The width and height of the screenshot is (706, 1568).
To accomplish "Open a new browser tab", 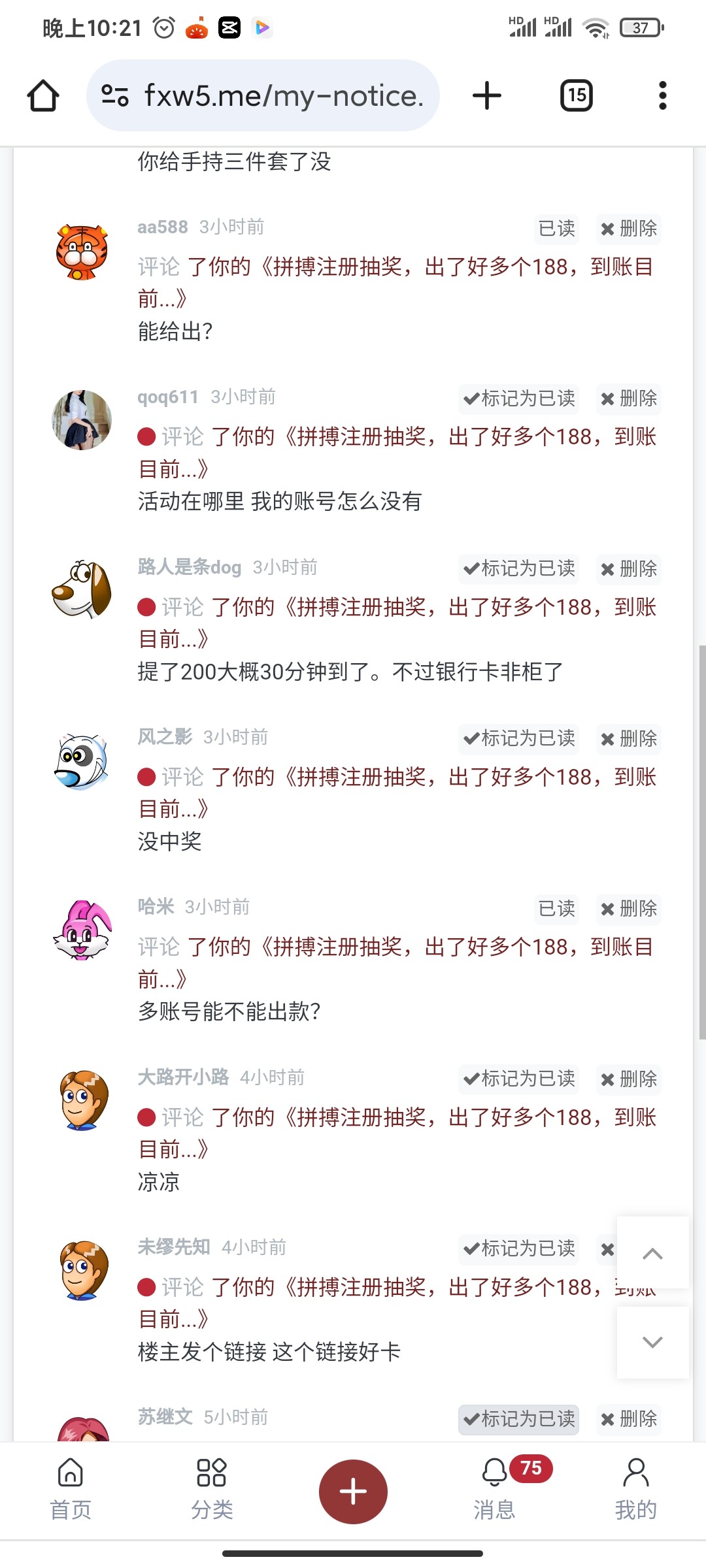I will click(x=487, y=96).
